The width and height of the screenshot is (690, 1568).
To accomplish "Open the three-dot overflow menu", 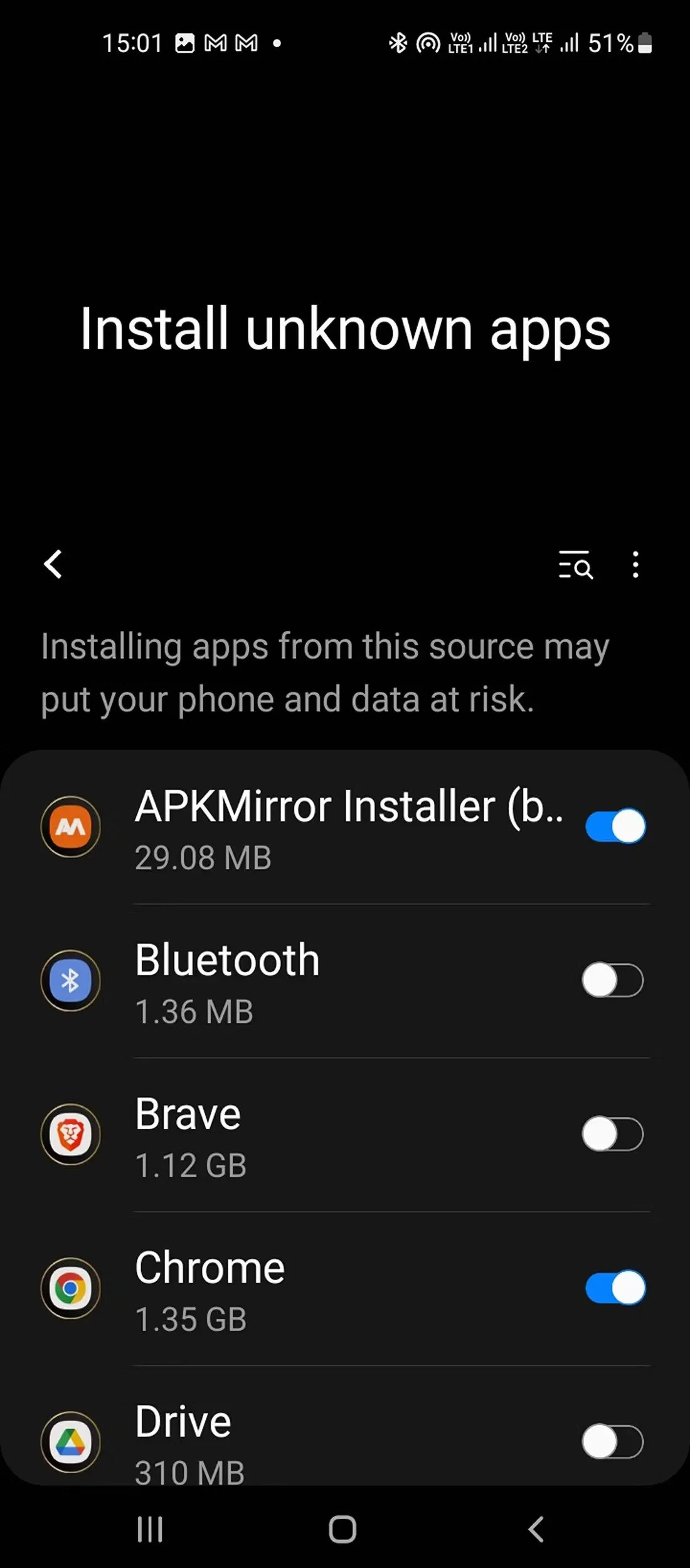I will point(635,564).
